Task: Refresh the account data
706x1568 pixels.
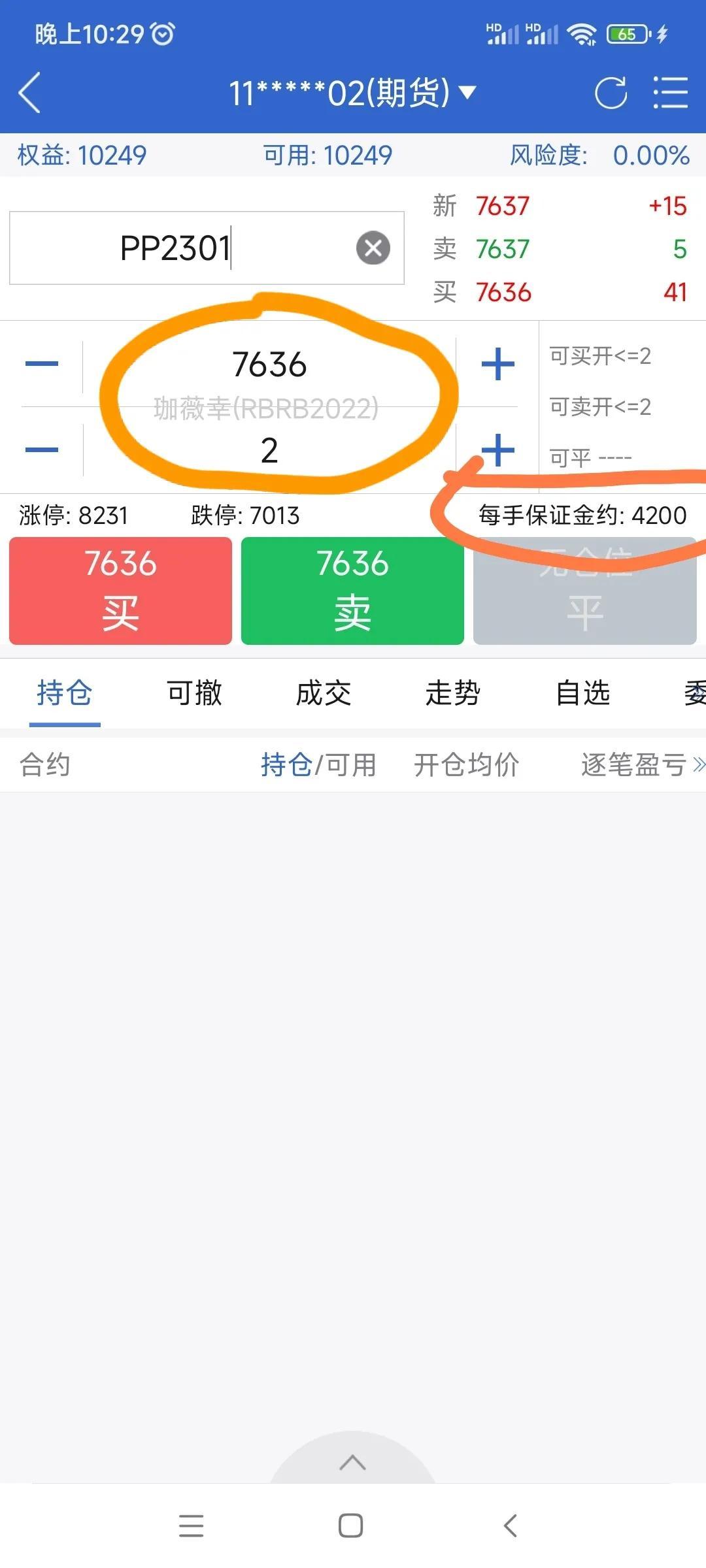Action: coord(611,93)
